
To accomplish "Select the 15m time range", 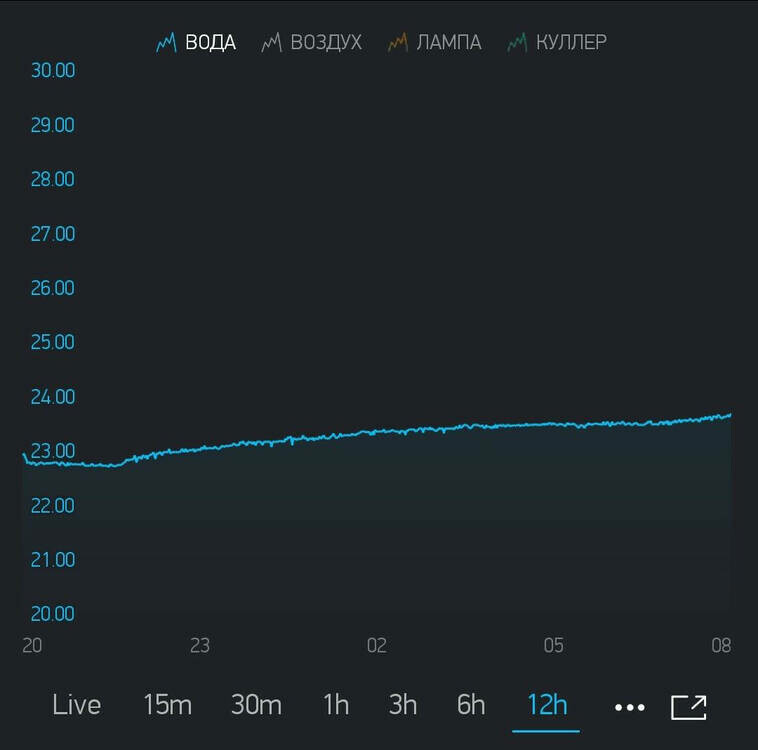I will tap(167, 705).
